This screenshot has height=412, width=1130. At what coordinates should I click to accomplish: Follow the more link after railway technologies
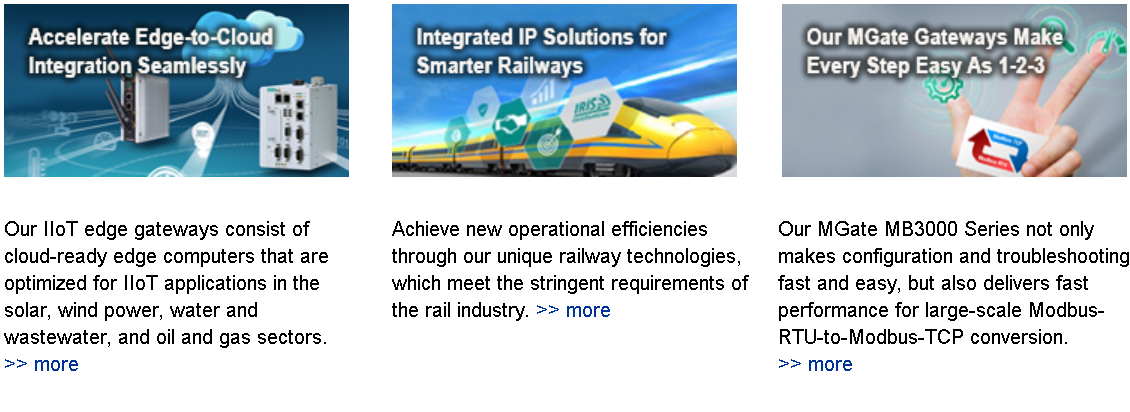click(x=573, y=310)
